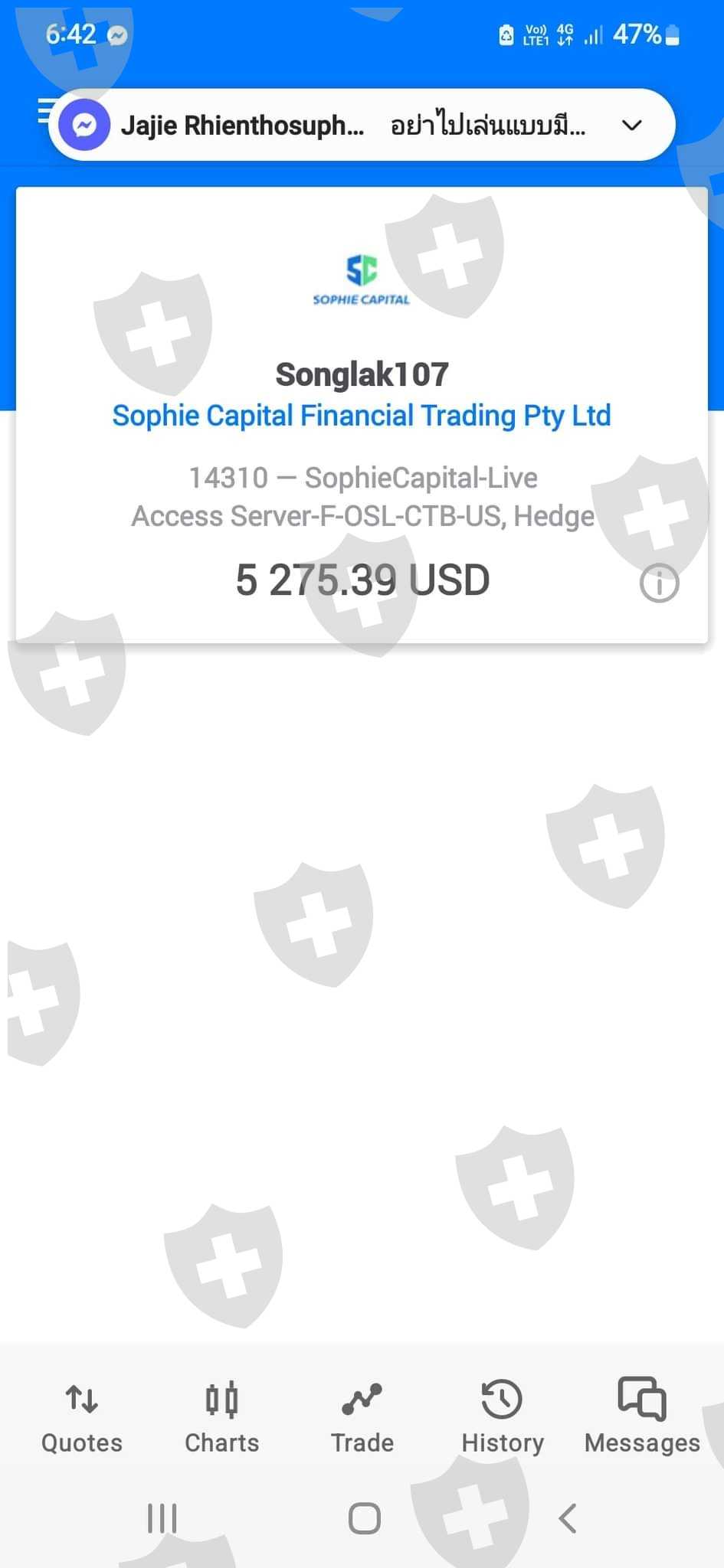Open the Songlak107 account card
This screenshot has height=1568, width=724.
click(x=362, y=414)
